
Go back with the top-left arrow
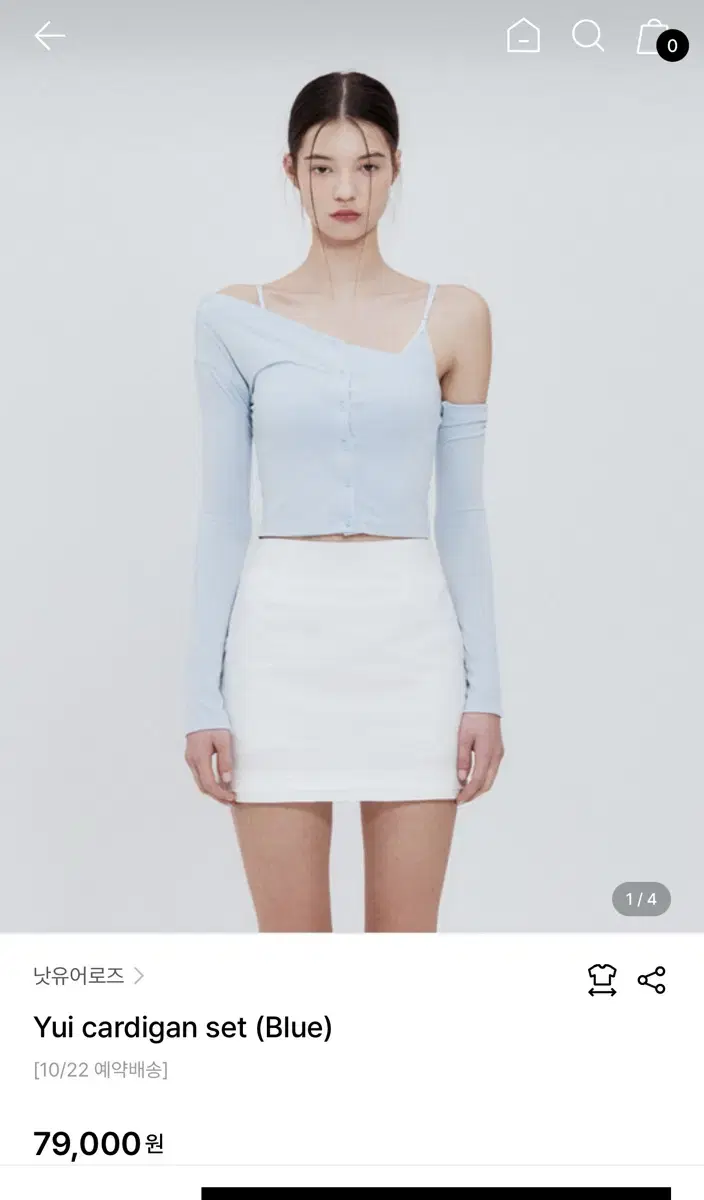click(49, 36)
